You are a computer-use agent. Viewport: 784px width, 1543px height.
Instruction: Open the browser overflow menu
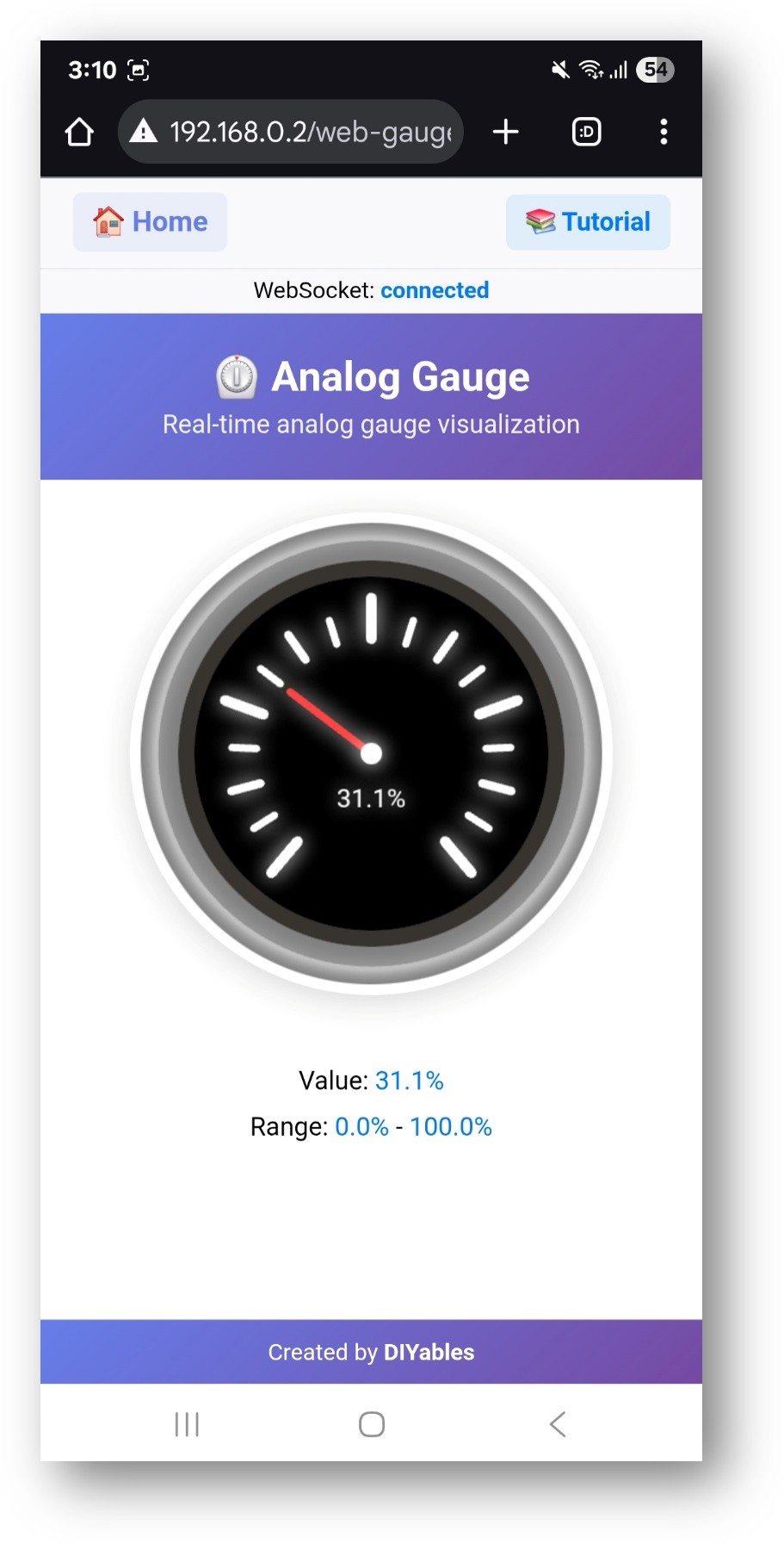(x=663, y=132)
